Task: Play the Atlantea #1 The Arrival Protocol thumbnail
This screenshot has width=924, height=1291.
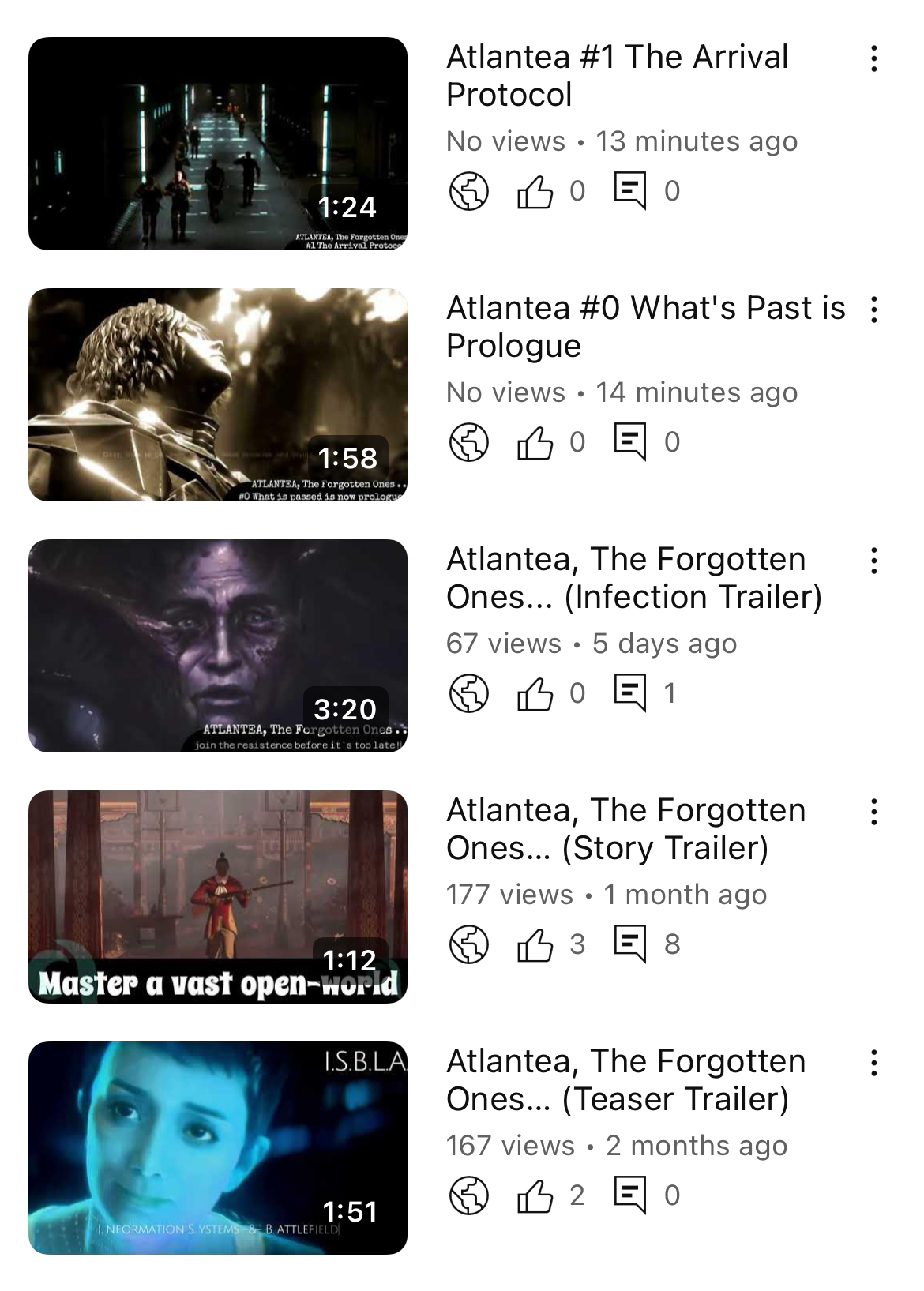Action: [x=217, y=144]
